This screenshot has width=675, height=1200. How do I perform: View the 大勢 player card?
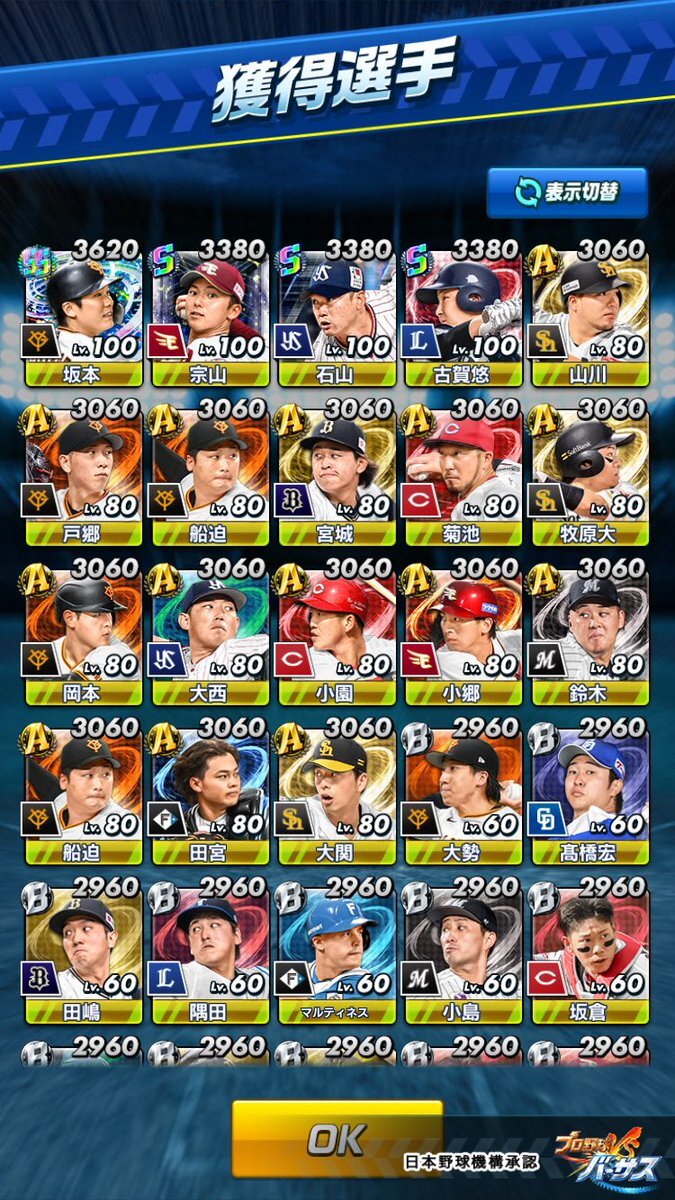pos(463,790)
